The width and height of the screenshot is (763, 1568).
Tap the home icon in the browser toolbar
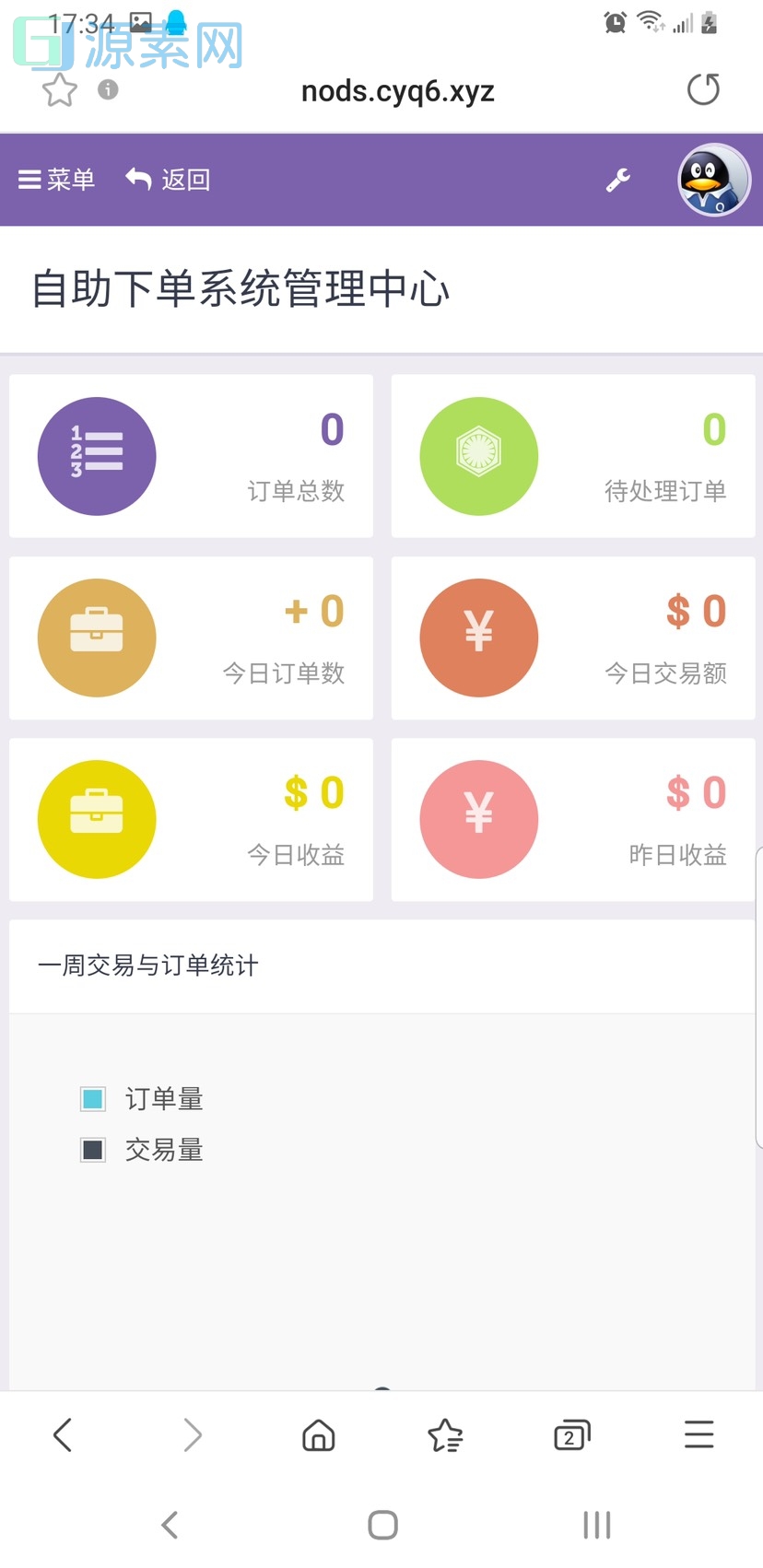point(318,1434)
